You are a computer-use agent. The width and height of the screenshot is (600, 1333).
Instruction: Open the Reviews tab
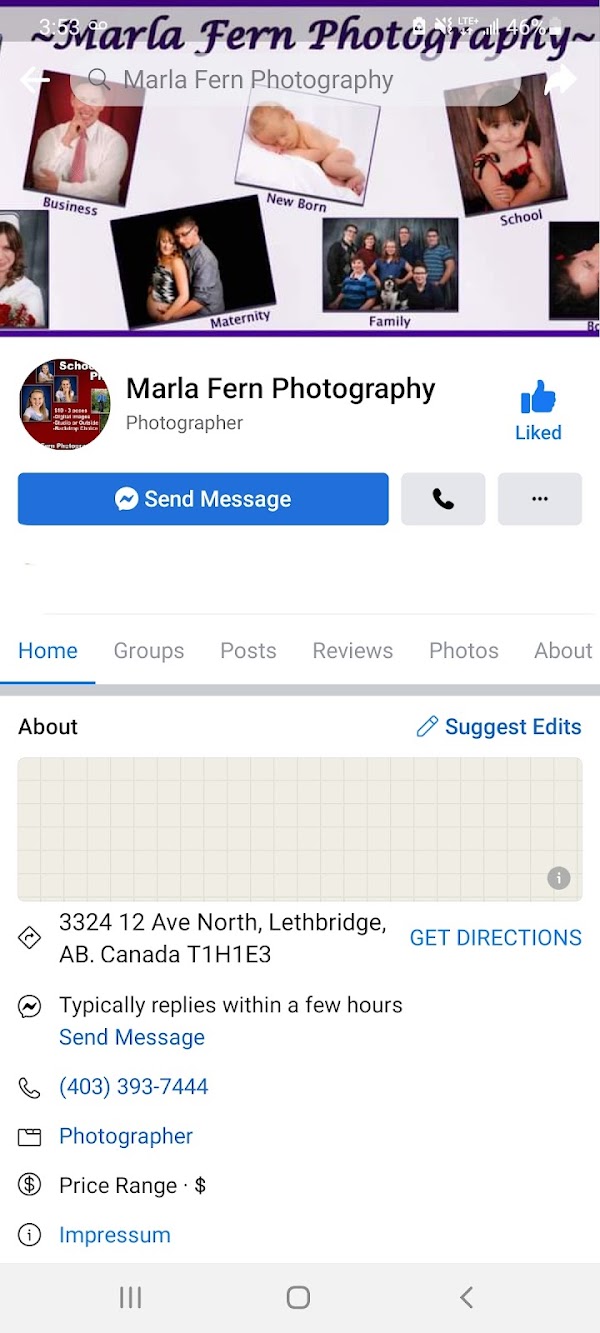(353, 650)
